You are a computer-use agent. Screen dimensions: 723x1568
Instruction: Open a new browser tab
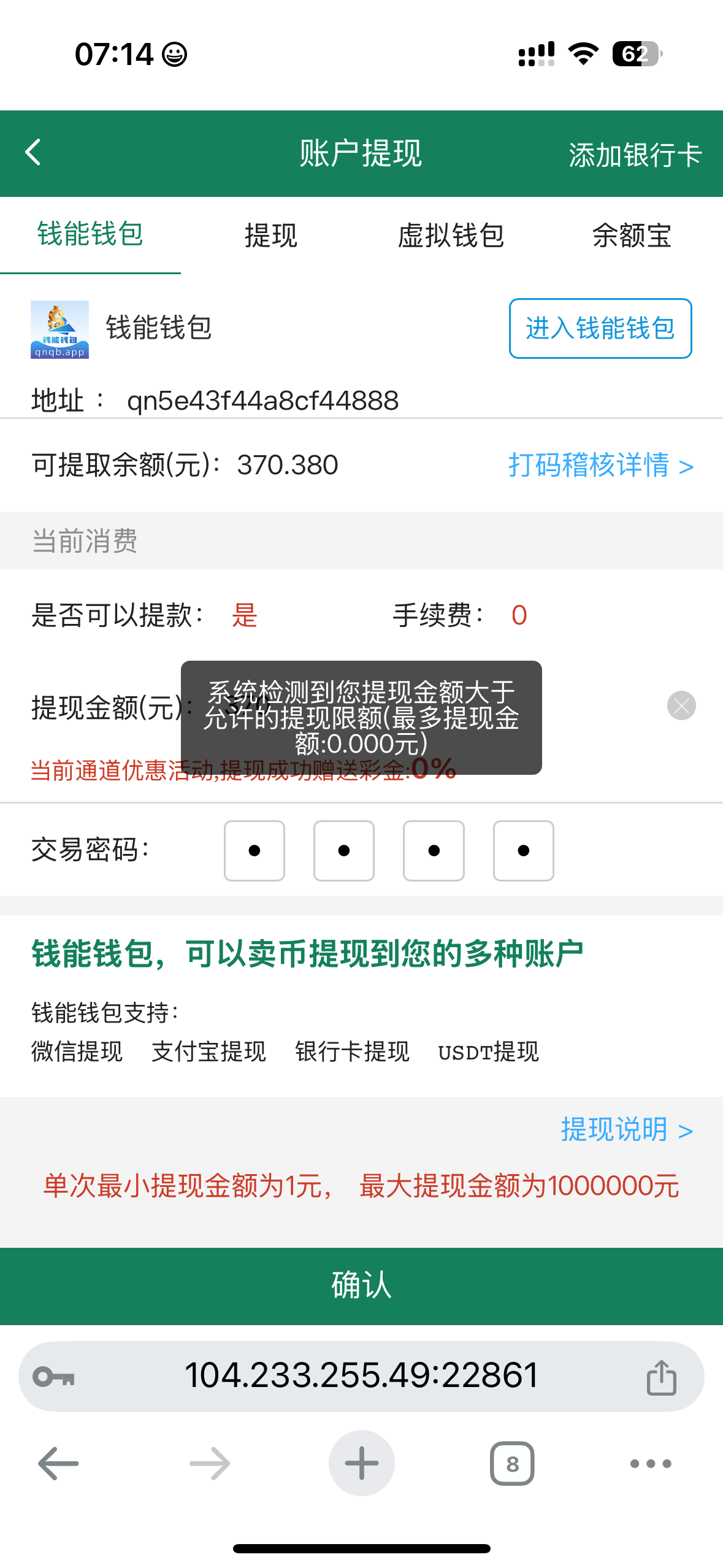(x=361, y=1463)
